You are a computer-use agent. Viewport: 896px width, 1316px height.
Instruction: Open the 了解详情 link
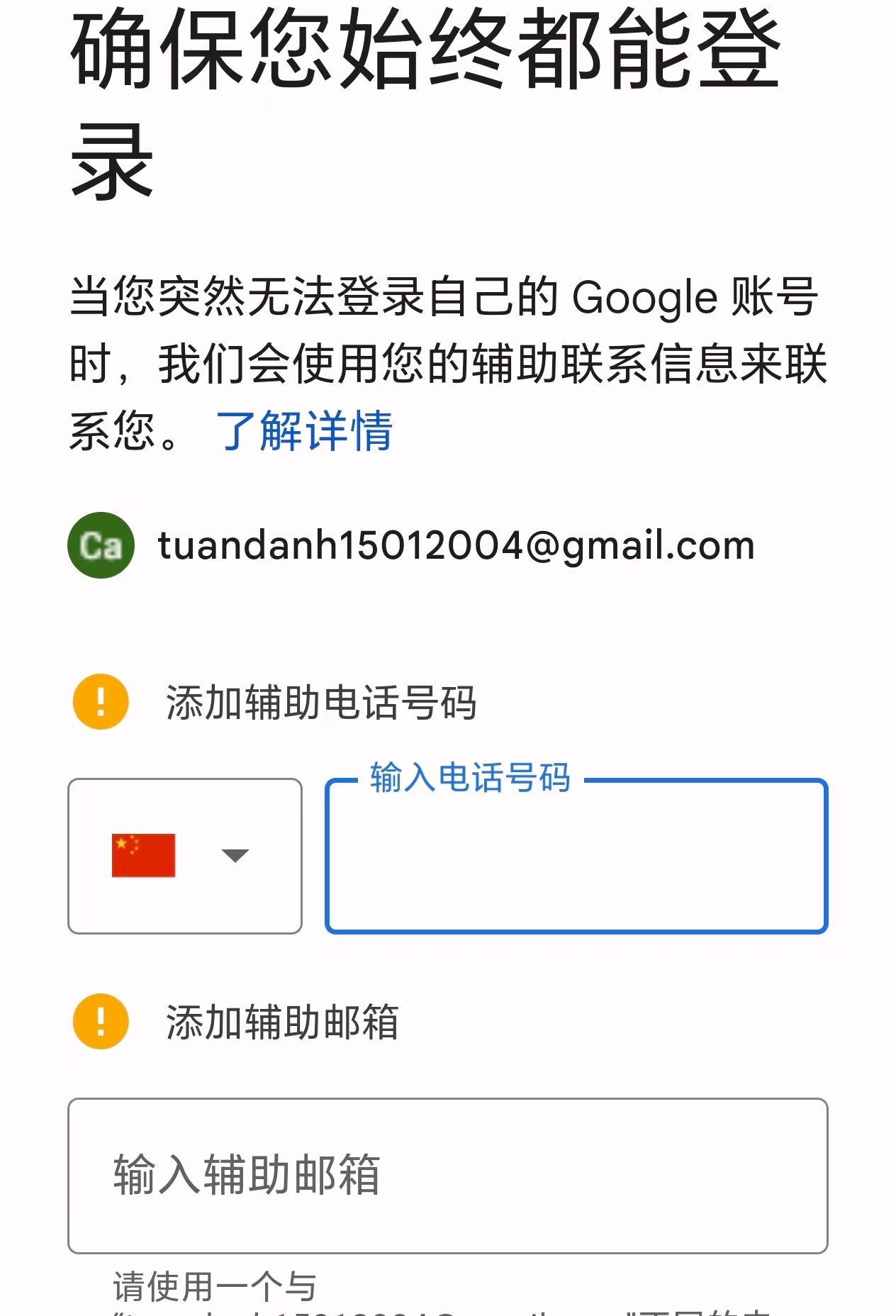[304, 430]
